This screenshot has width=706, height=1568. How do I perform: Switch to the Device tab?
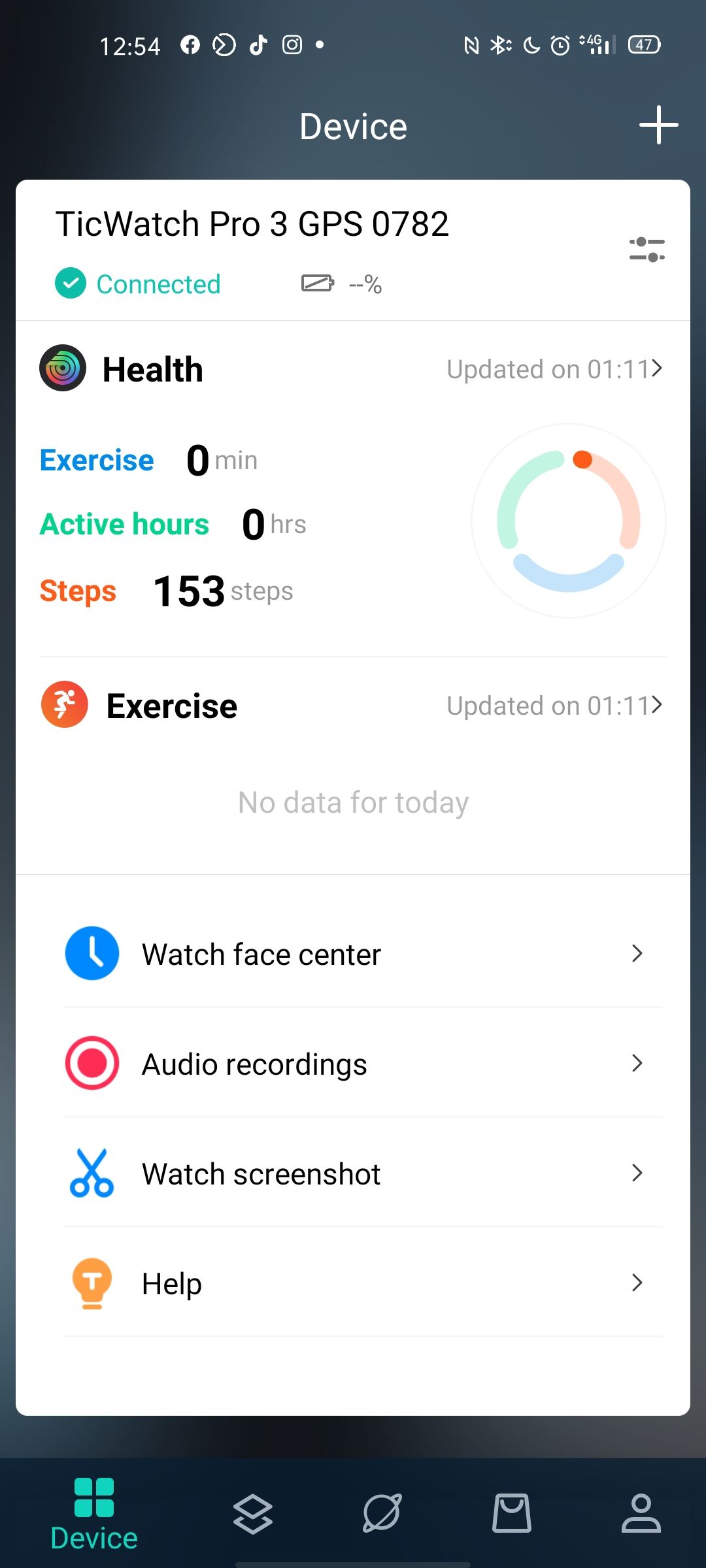[x=94, y=1513]
